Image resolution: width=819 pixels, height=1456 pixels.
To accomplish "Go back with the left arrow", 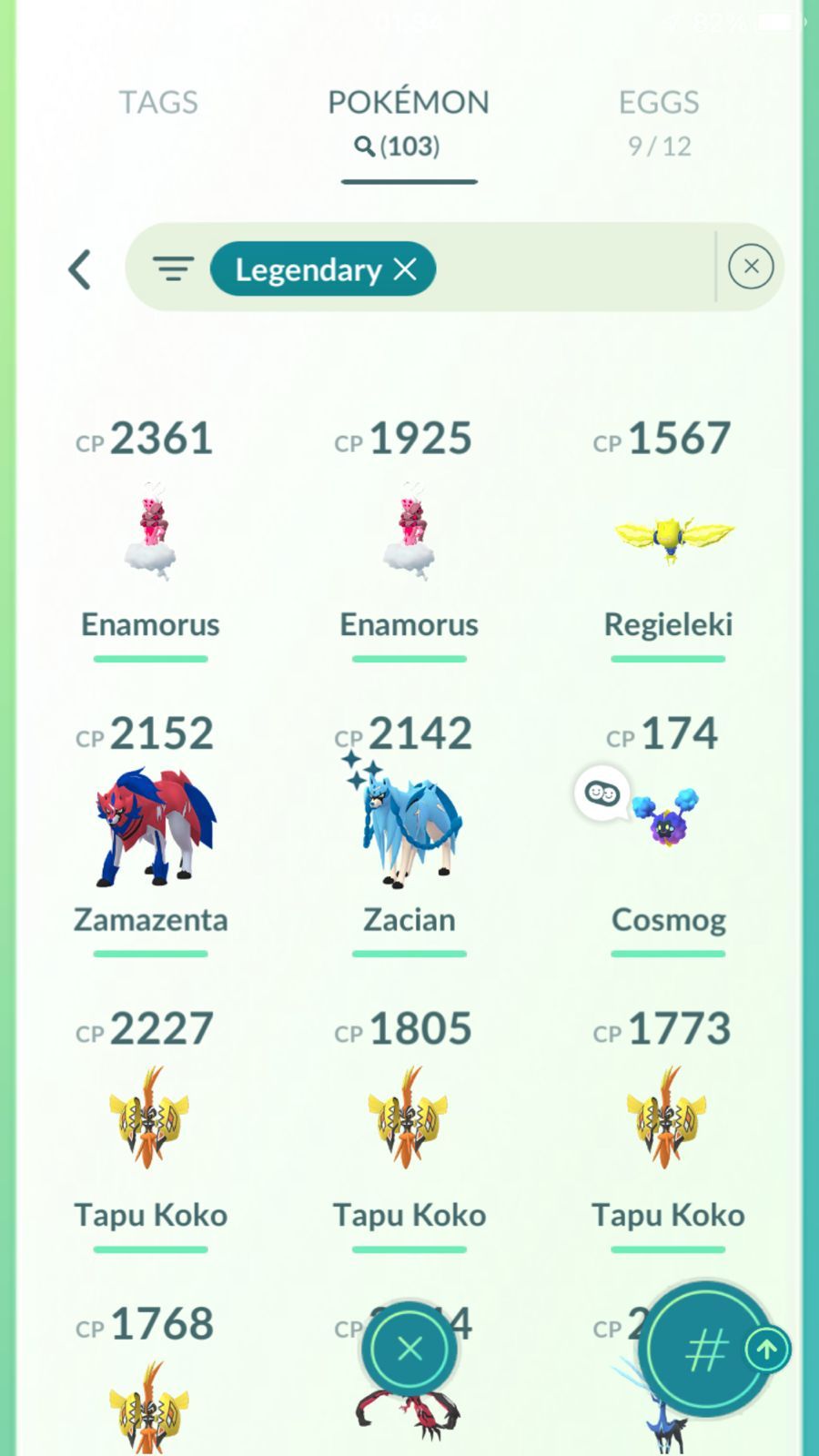I will [x=80, y=269].
